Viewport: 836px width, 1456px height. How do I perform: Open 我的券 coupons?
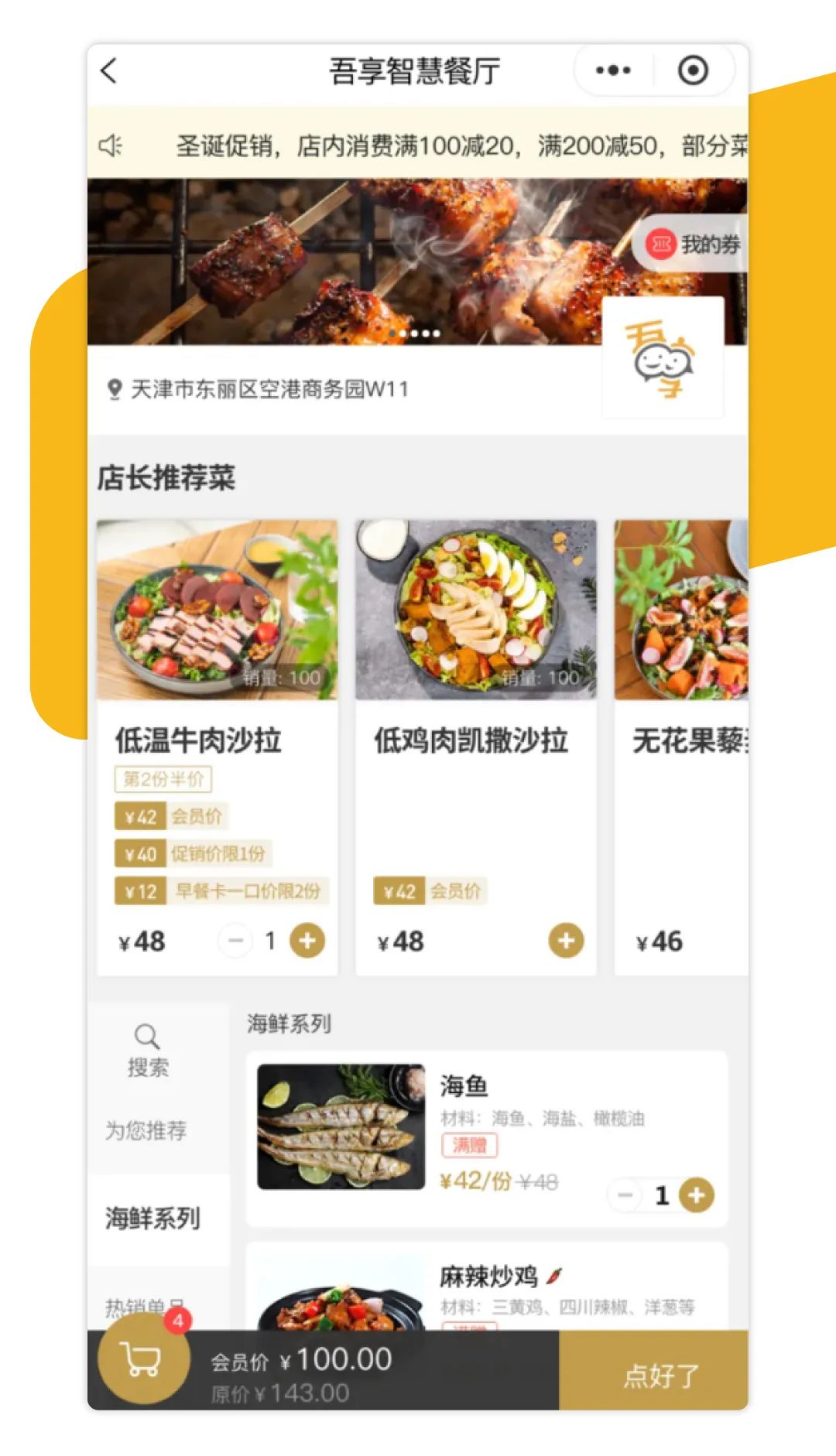point(693,244)
